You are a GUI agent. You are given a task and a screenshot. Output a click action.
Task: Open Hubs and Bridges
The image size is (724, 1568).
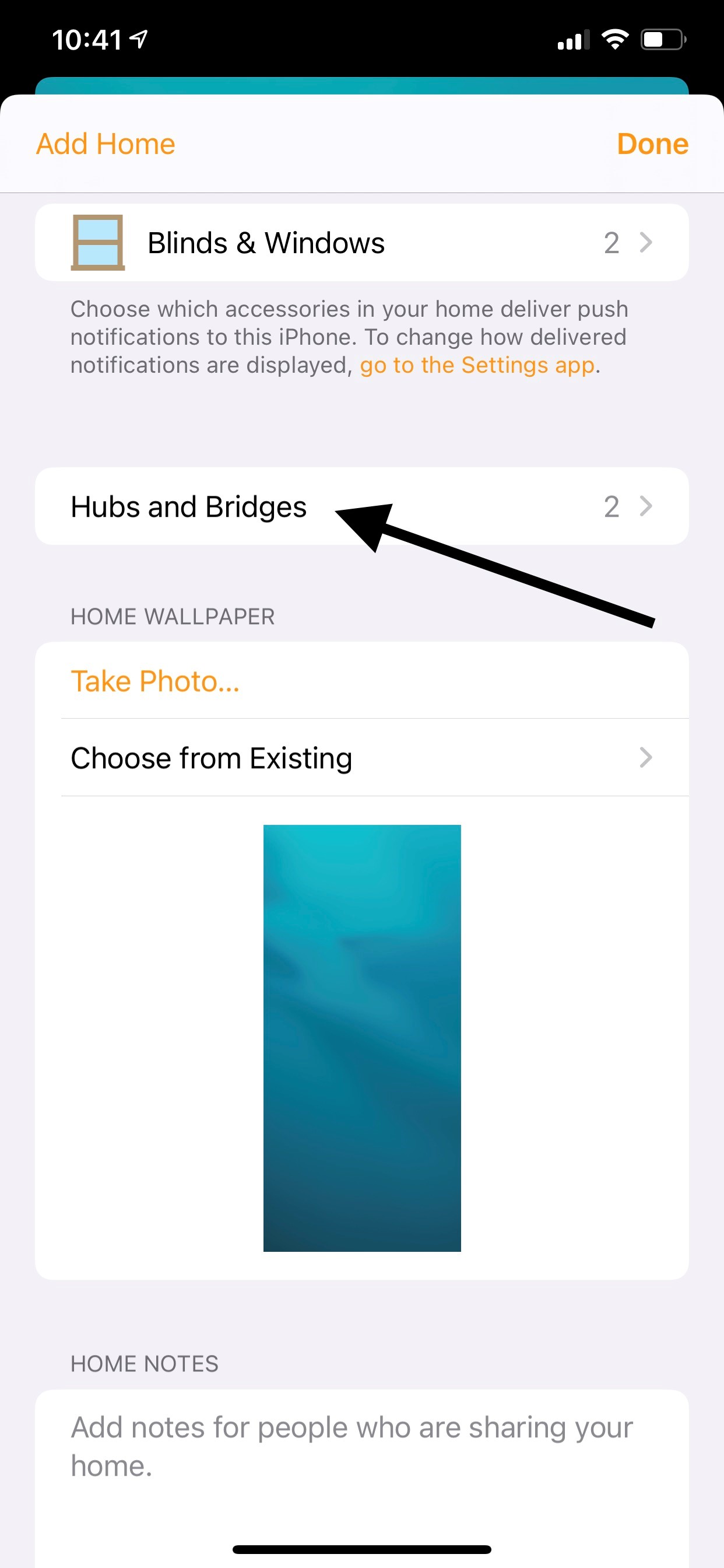pyautogui.click(x=362, y=506)
